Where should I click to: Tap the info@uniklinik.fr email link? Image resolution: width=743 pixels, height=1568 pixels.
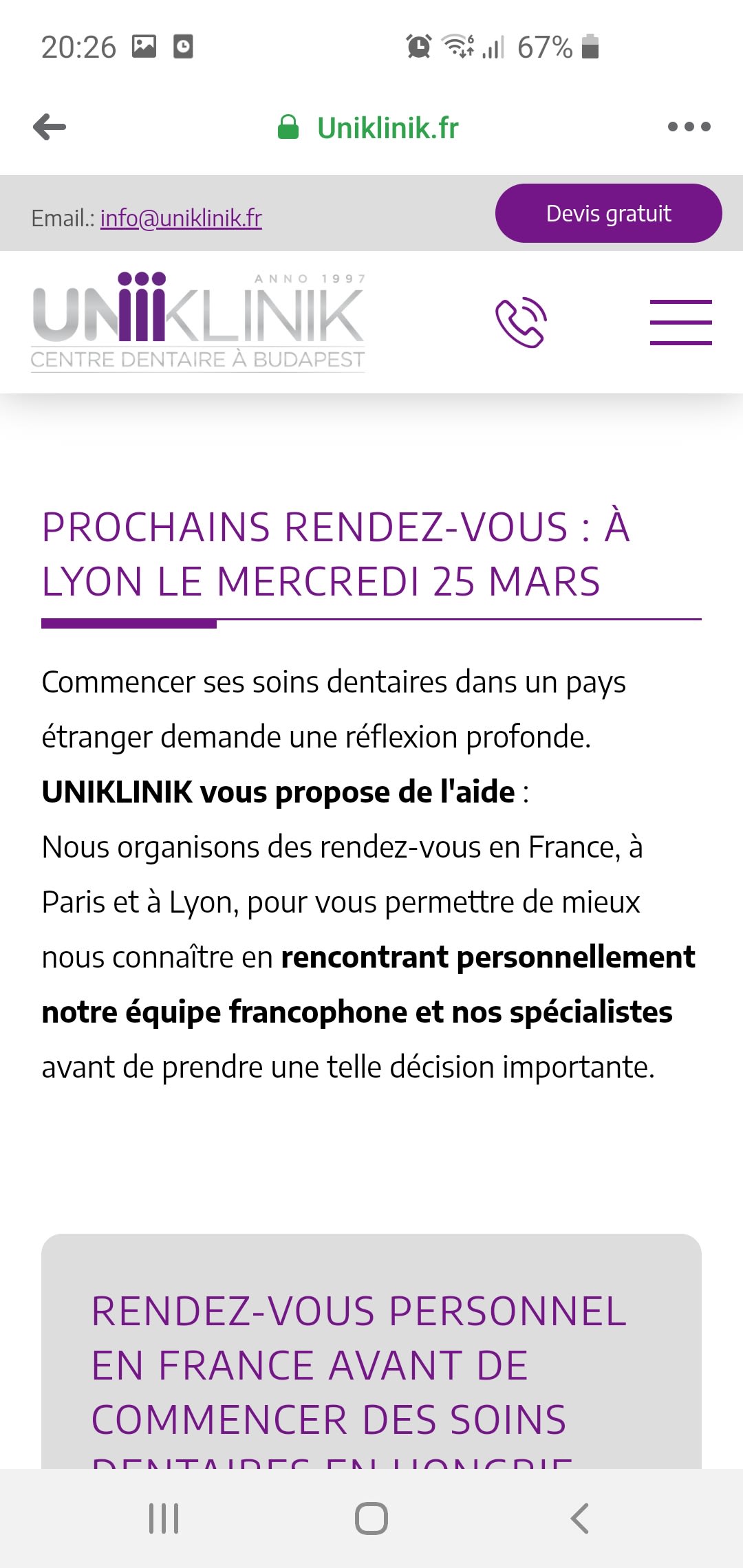coord(181,218)
